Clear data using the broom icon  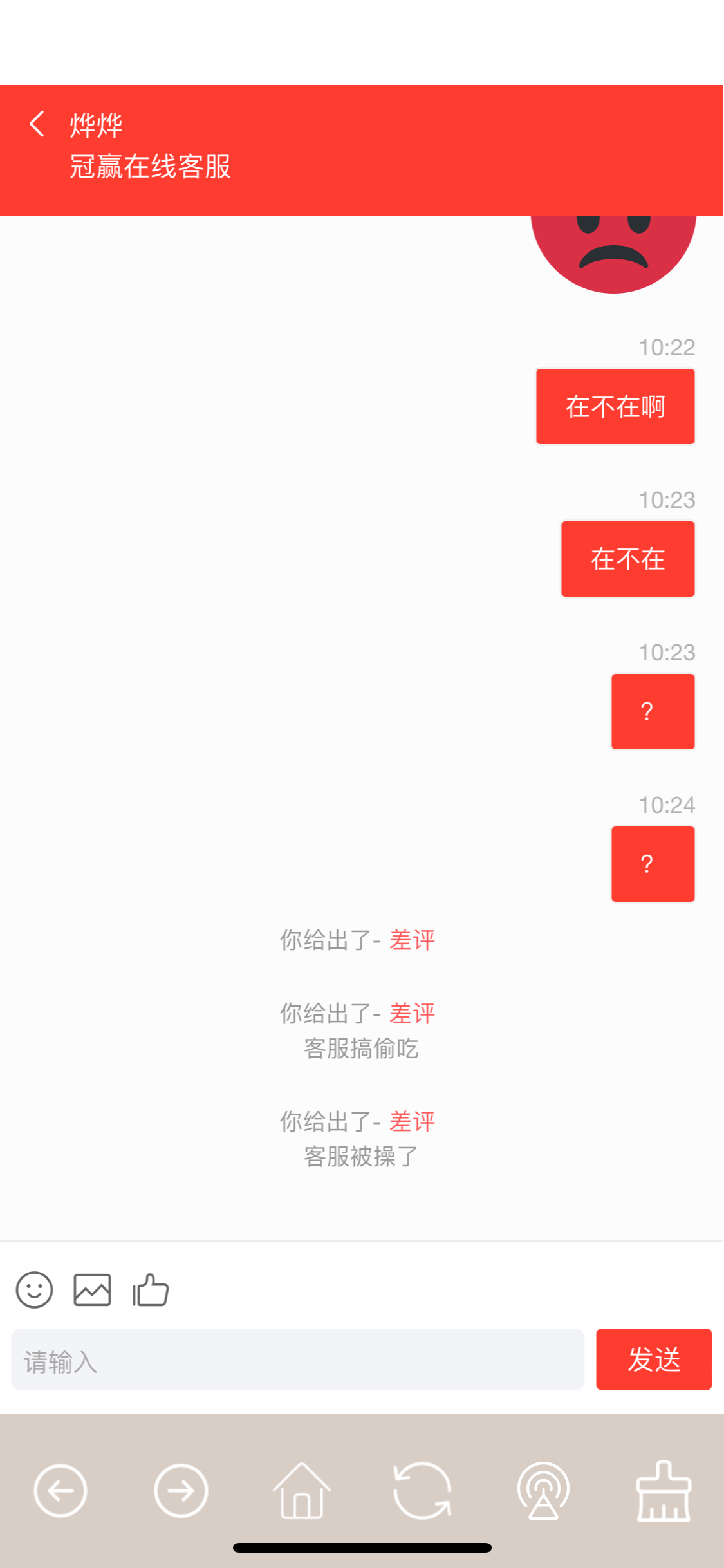(664, 1491)
